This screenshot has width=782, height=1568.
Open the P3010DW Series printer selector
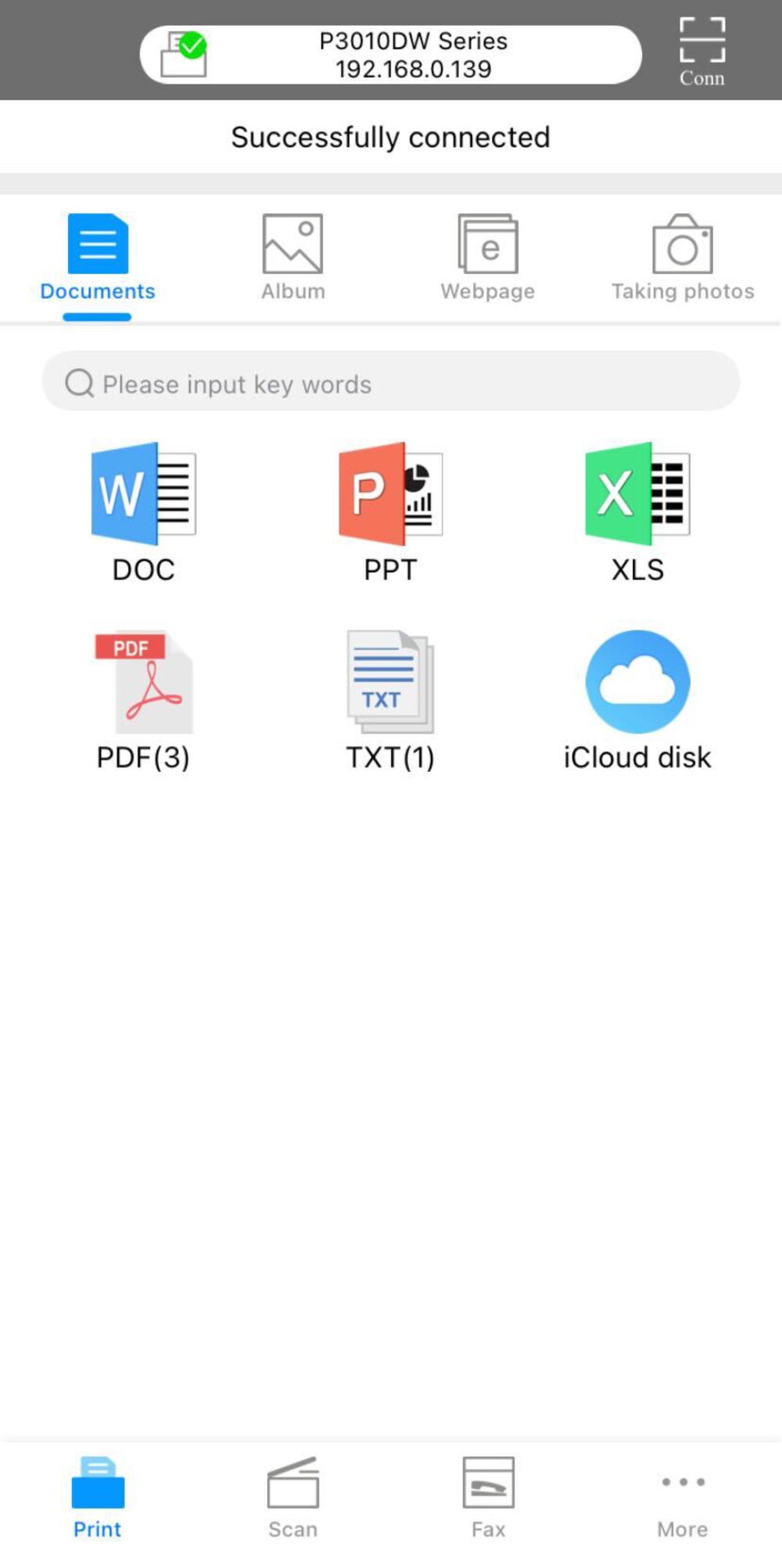tap(391, 55)
